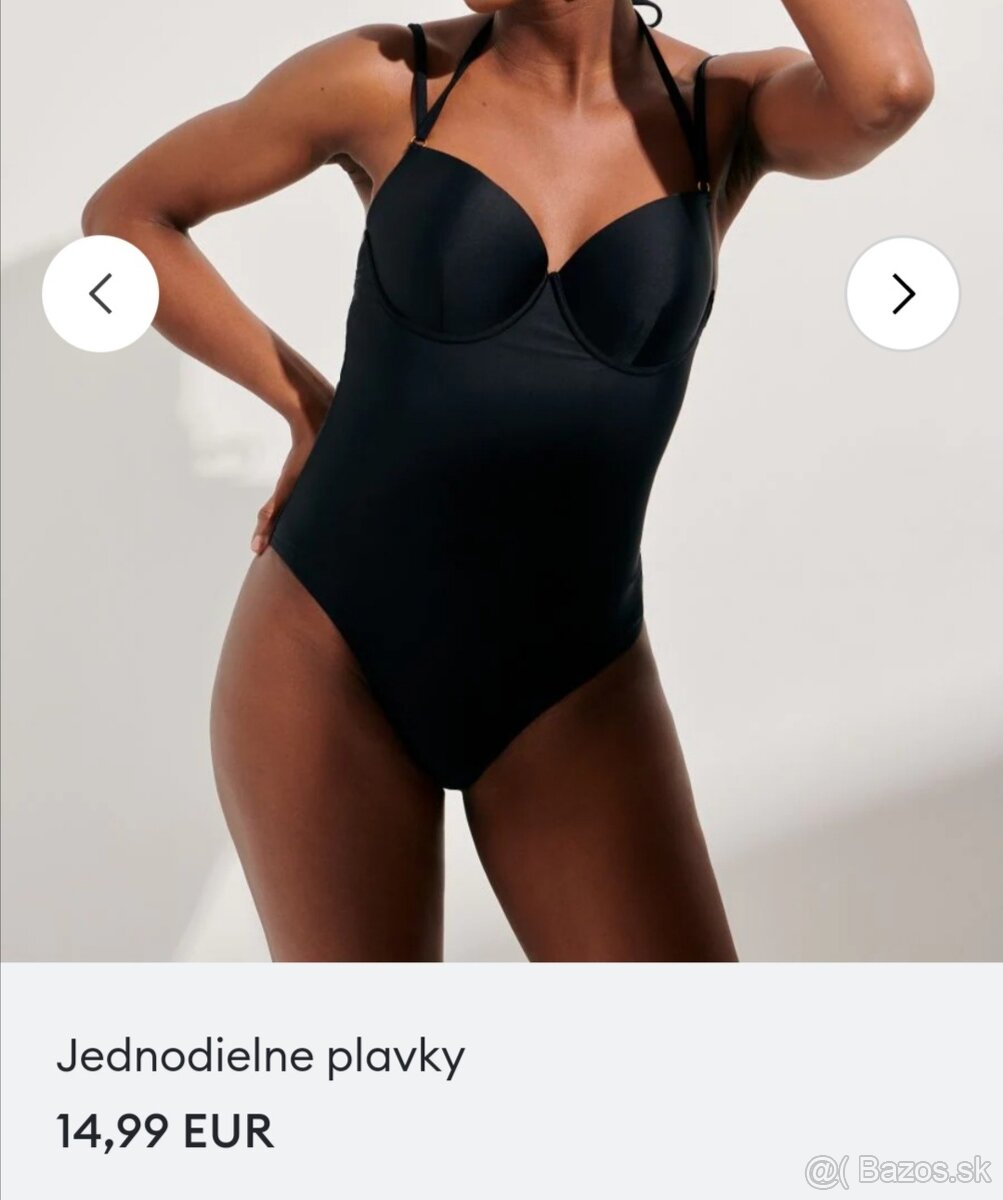Click the bottom info bar with product details
1003x1200 pixels.
[x=500, y=1090]
